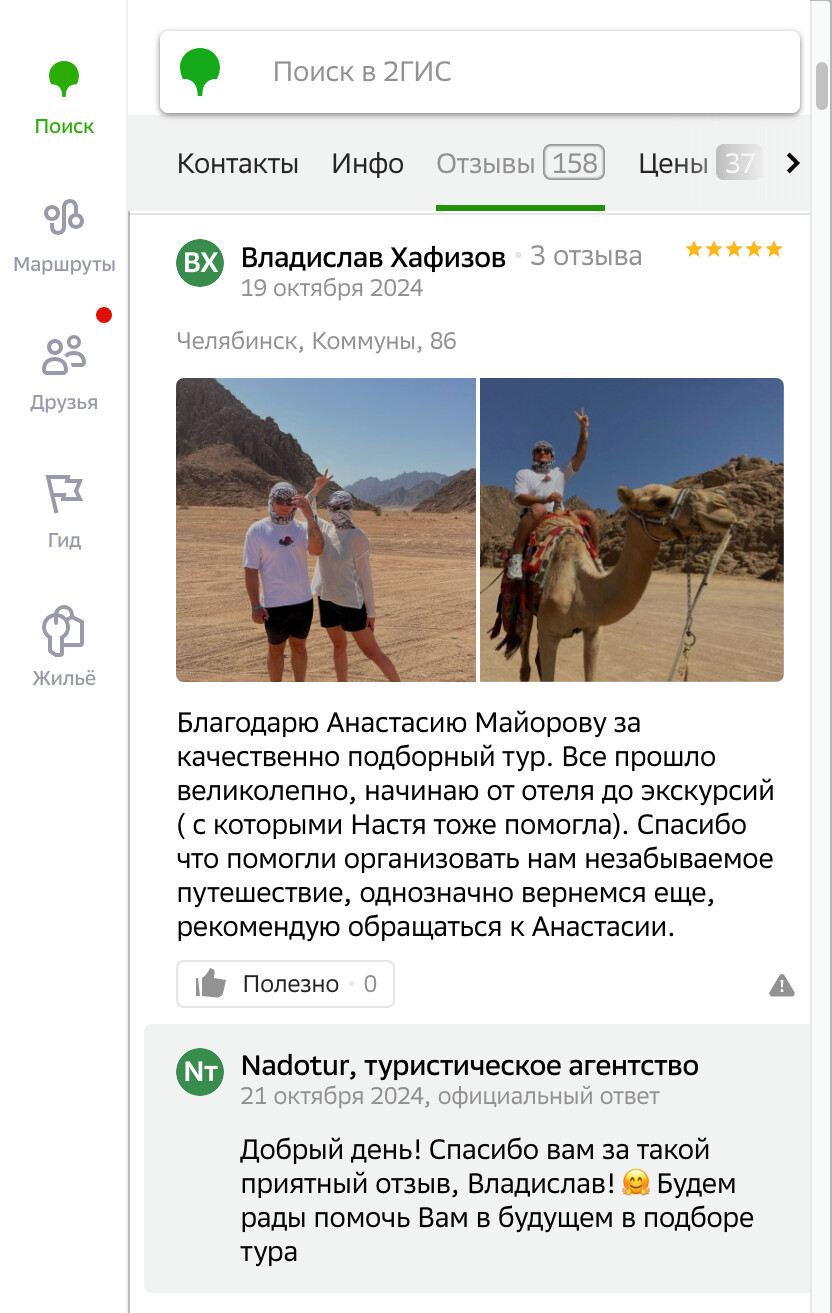832x1313 pixels.
Task: Mark Владислав's review as Полезно
Action: pyautogui.click(x=285, y=984)
